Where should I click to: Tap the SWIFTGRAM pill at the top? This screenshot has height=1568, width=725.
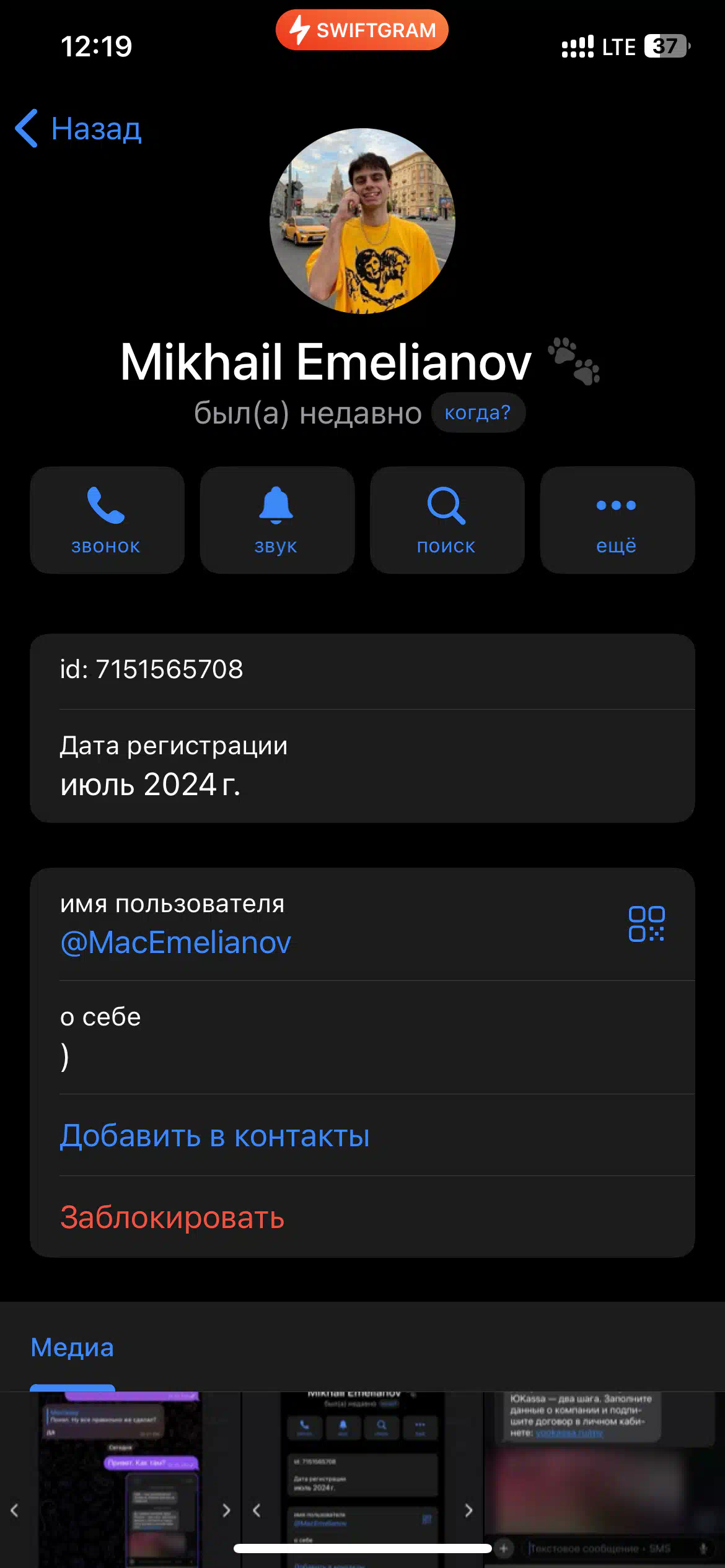pyautogui.click(x=362, y=30)
